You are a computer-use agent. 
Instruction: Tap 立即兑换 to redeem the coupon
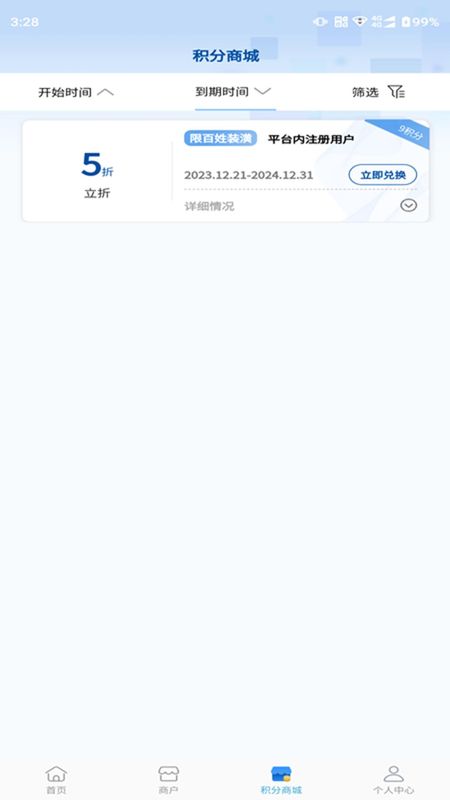tap(383, 175)
